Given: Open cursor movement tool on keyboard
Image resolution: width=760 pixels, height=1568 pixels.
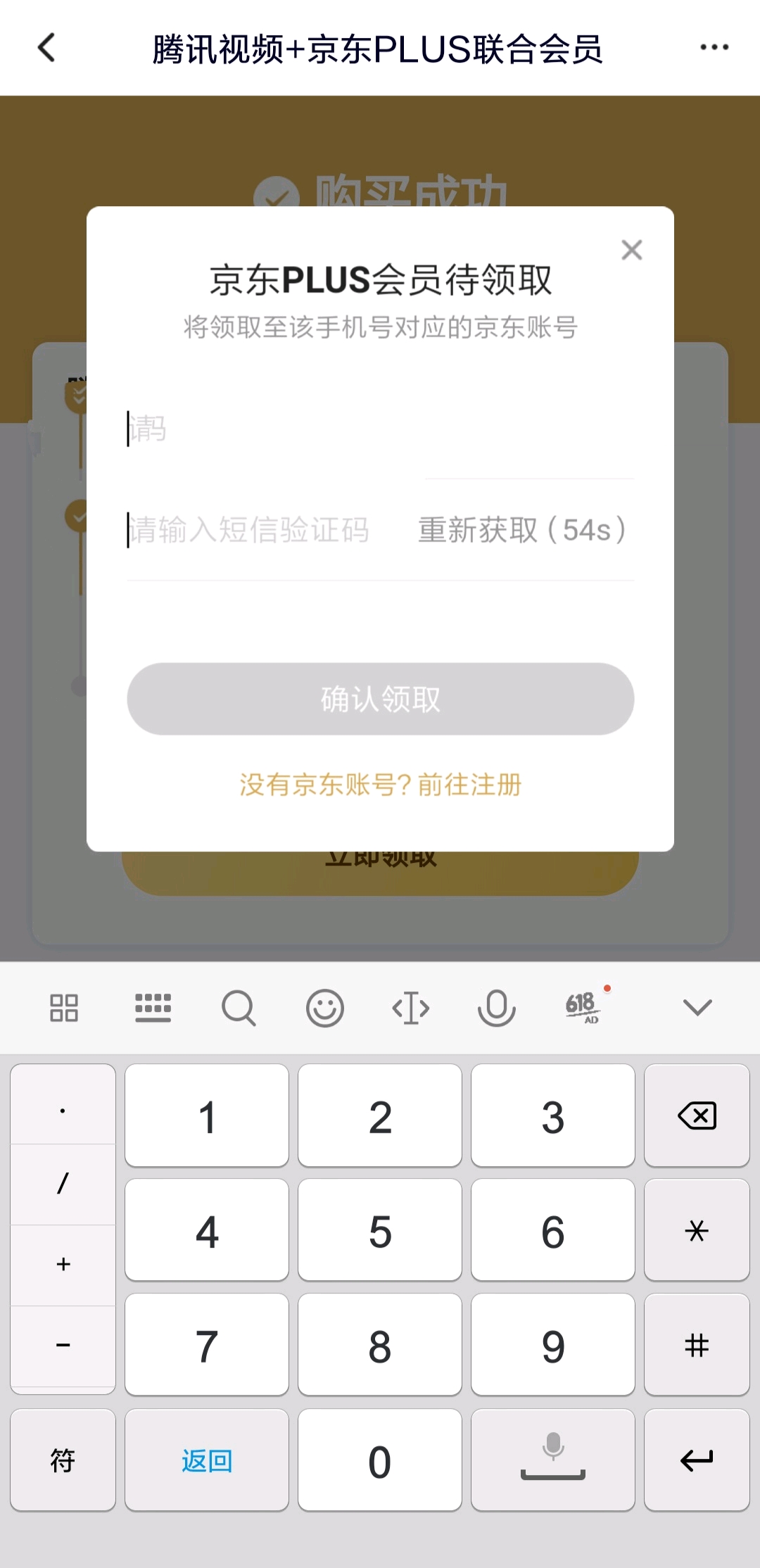Looking at the screenshot, I should pos(410,1008).
